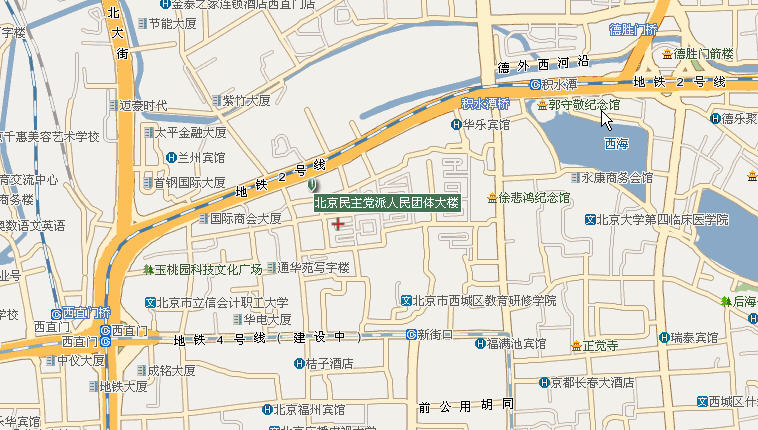Tap the 新街口 subway station marker
The width and height of the screenshot is (758, 430).
tap(411, 334)
